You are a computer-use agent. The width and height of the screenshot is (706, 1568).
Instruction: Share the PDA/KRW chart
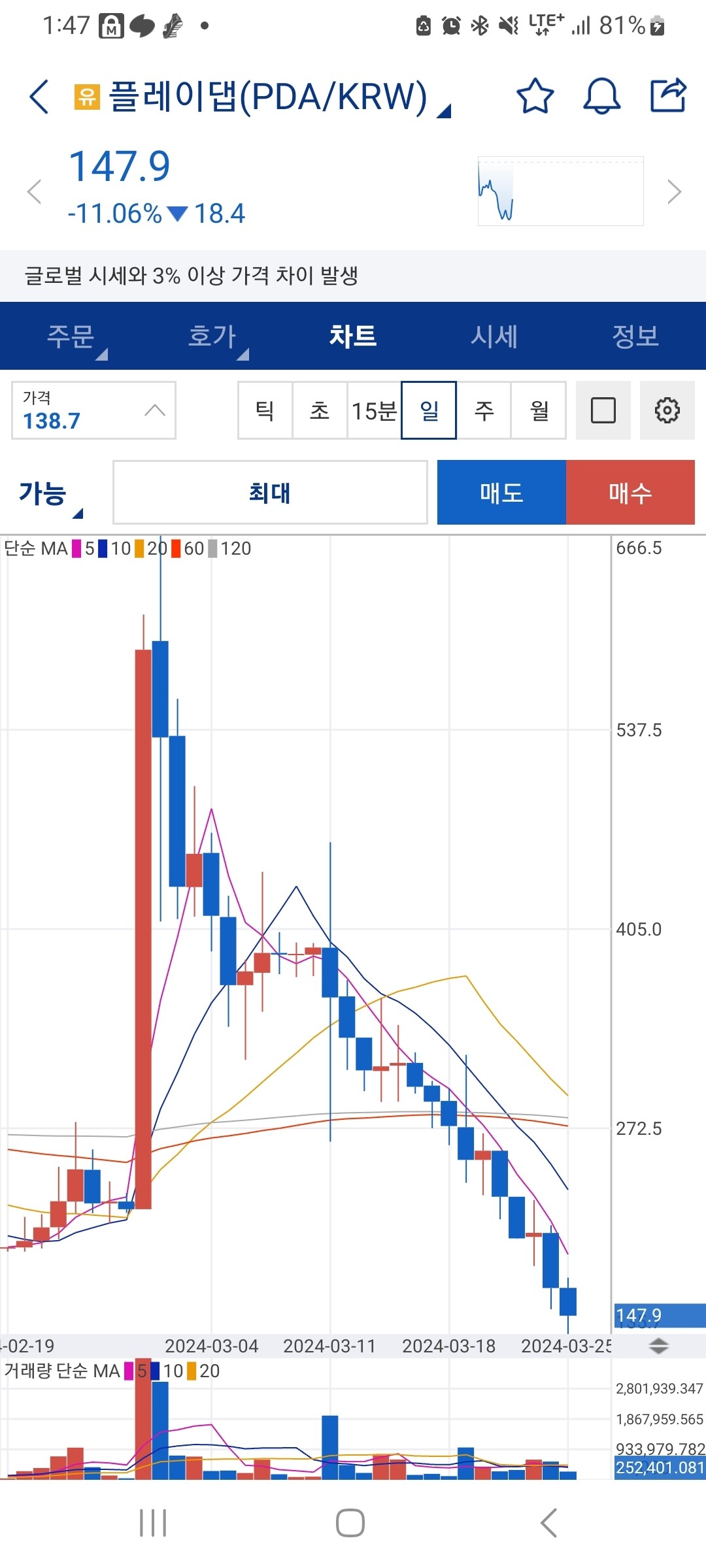click(x=668, y=95)
